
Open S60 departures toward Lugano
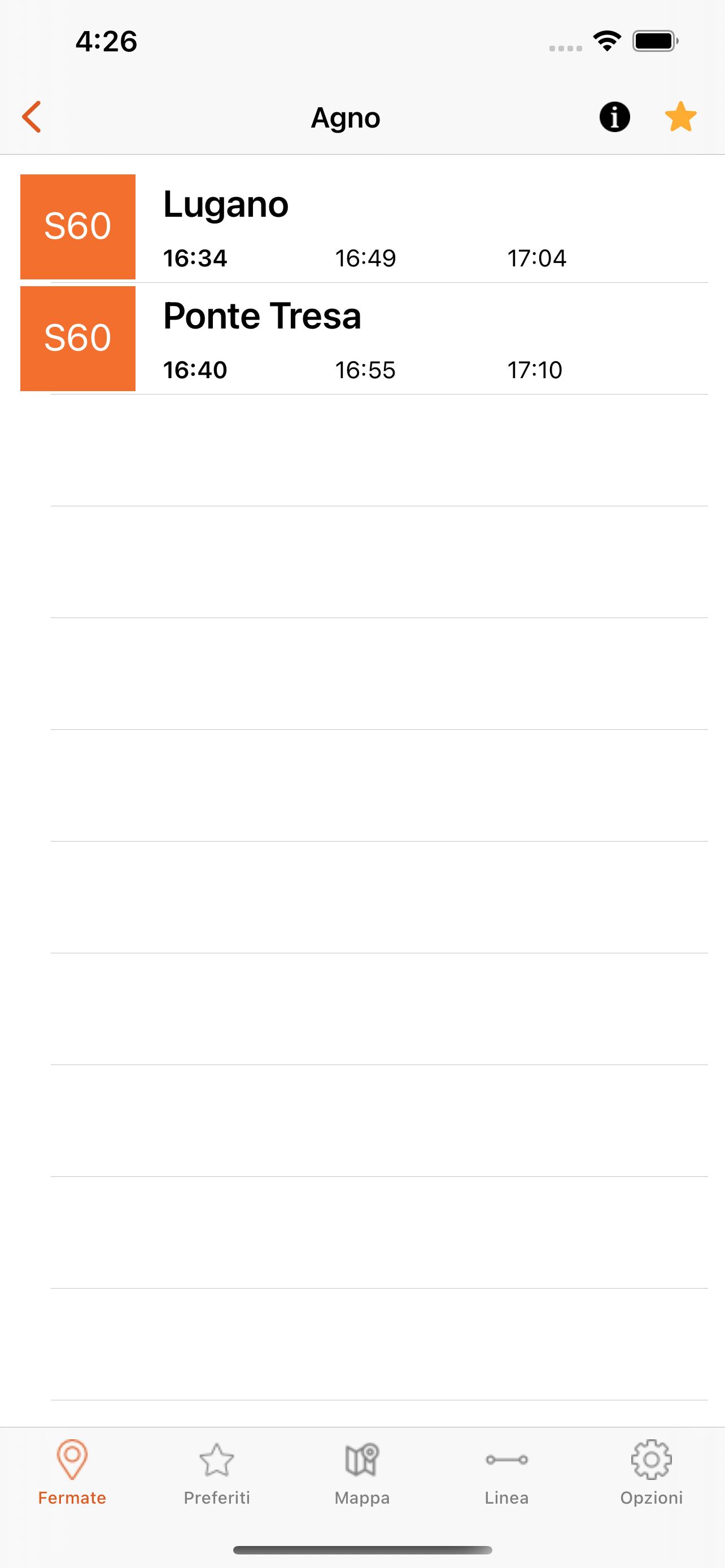363,227
